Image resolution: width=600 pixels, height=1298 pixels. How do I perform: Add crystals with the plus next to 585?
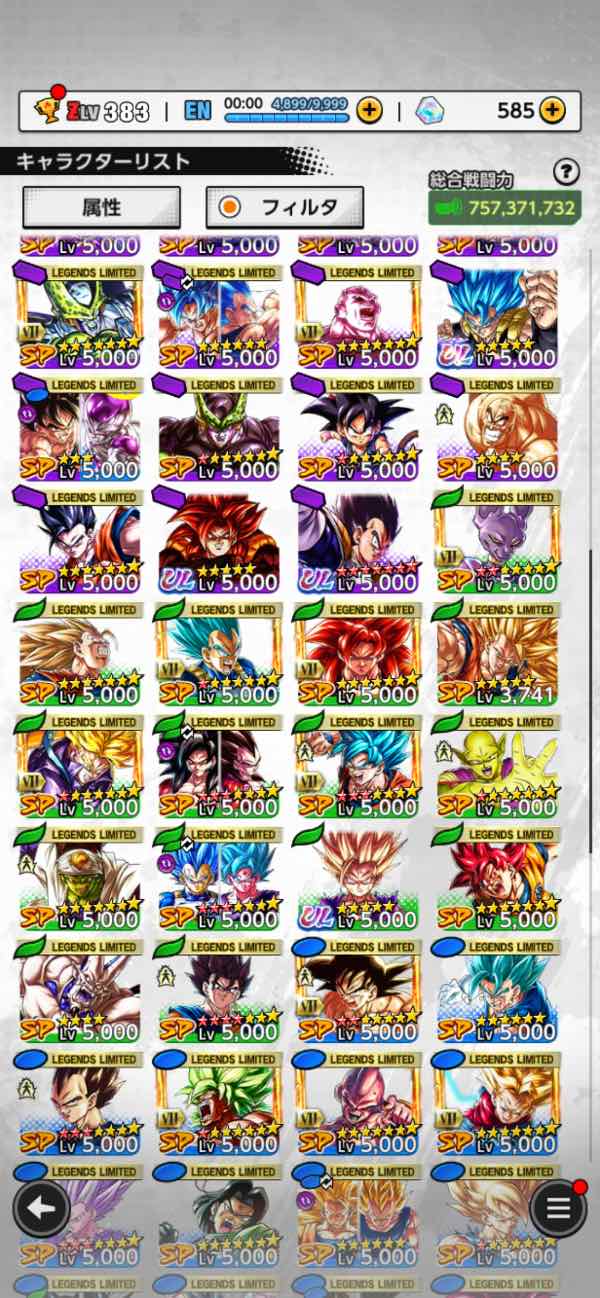click(x=552, y=110)
